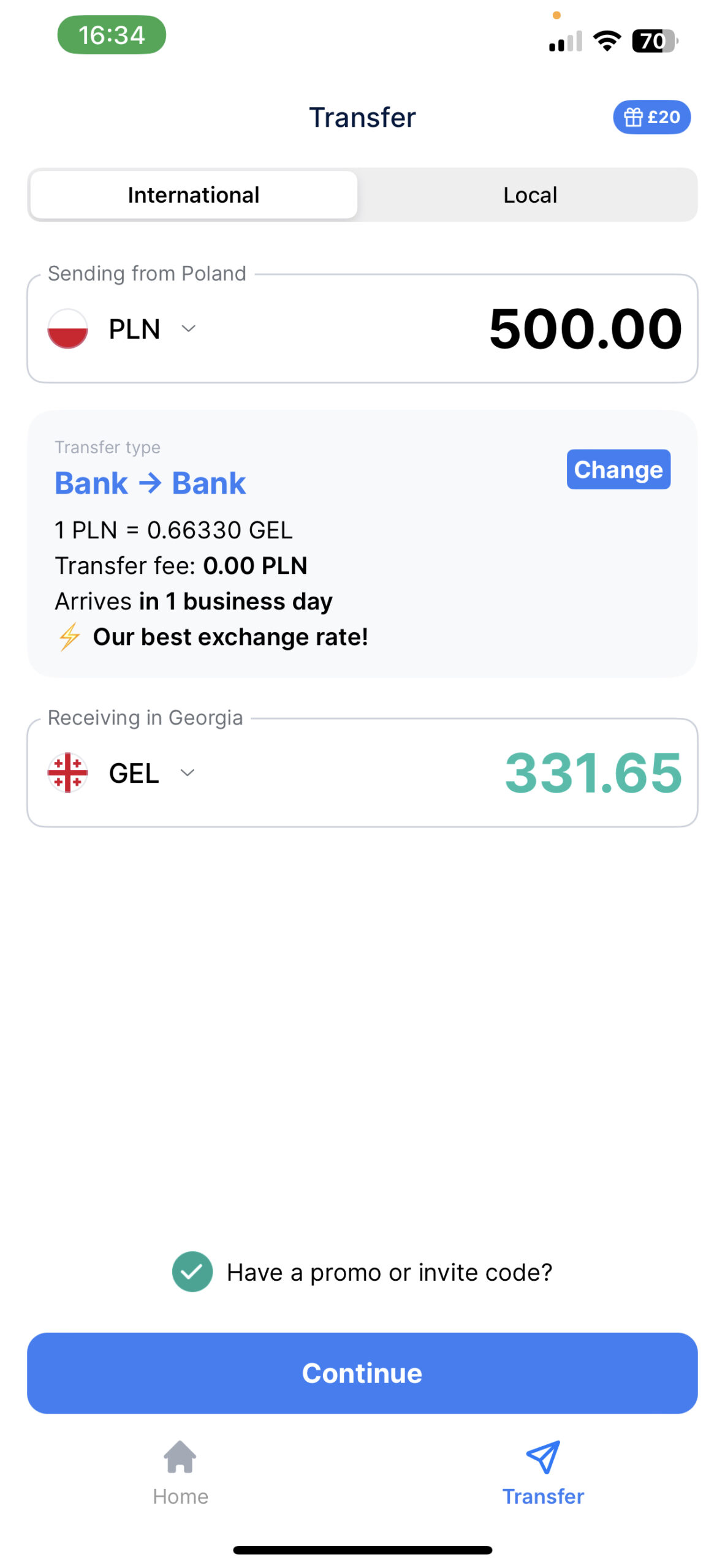Screen dimensions: 725x1568
Task: Select the International transfer tab
Action: [194, 195]
